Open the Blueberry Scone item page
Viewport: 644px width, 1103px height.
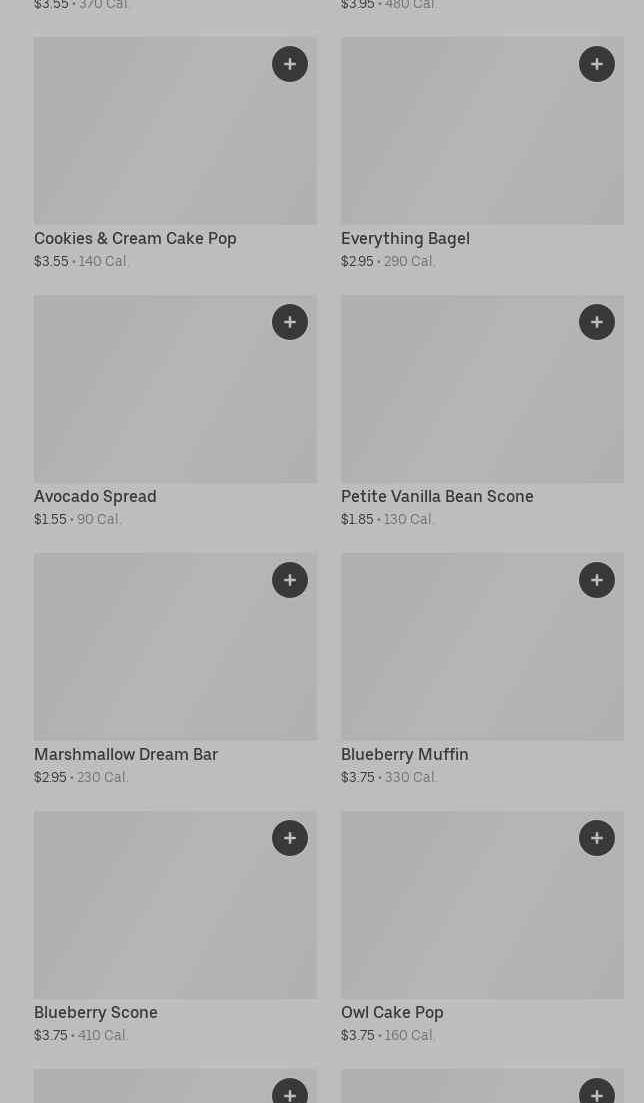click(x=175, y=927)
